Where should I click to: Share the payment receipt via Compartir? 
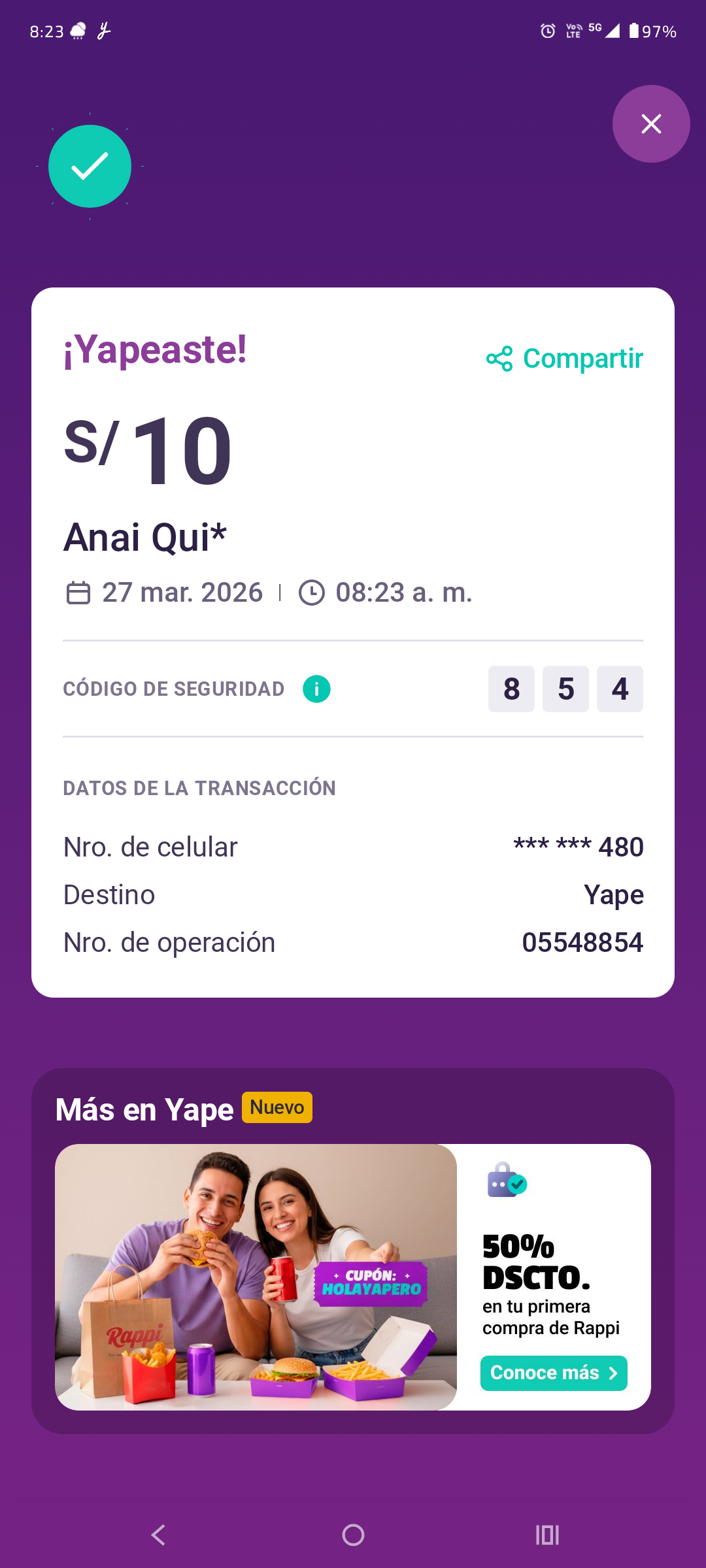coord(565,359)
